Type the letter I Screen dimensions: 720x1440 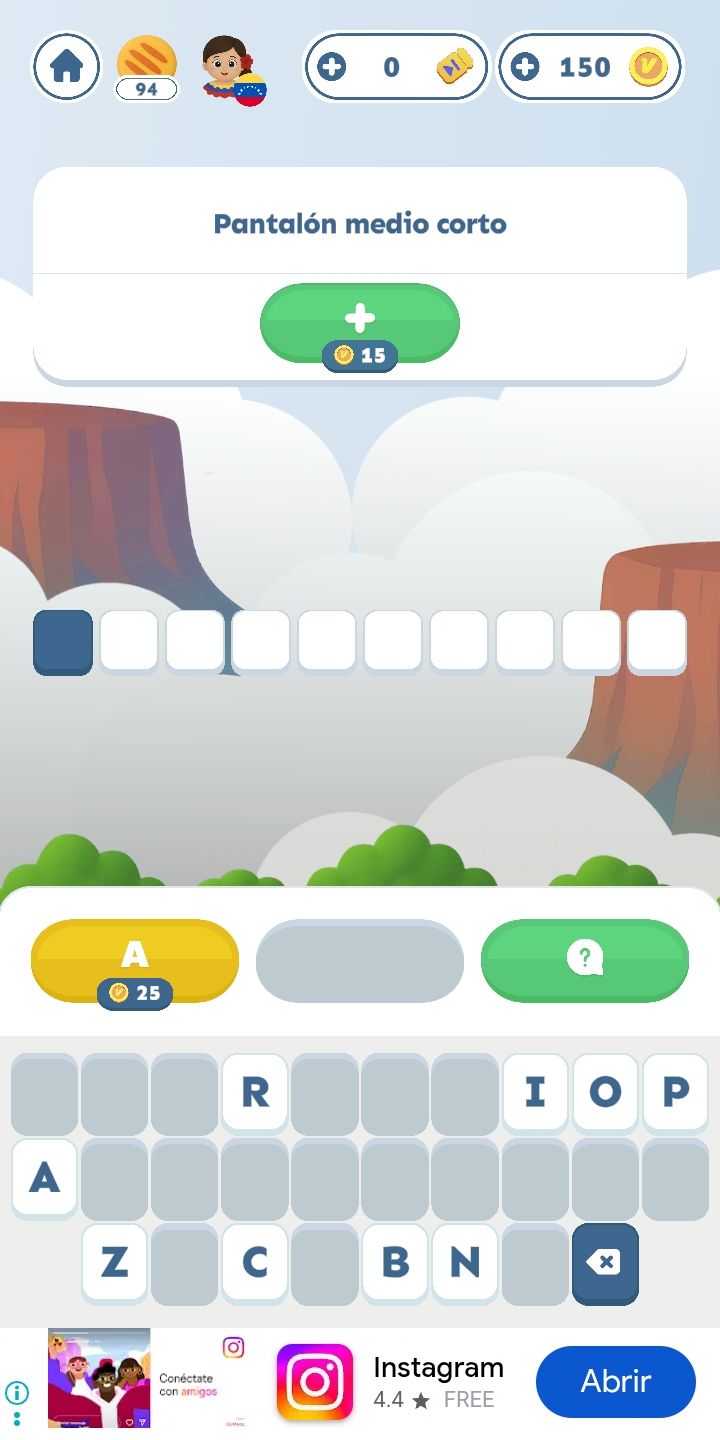pyautogui.click(x=535, y=1093)
